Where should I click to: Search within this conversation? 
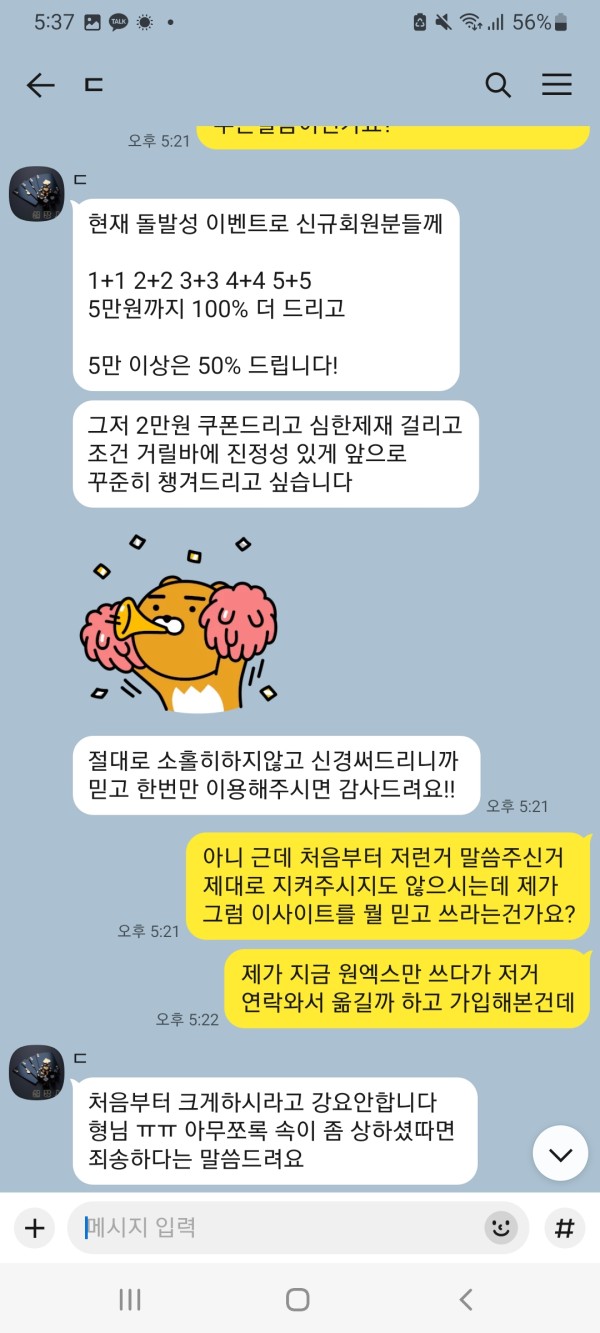coord(498,86)
